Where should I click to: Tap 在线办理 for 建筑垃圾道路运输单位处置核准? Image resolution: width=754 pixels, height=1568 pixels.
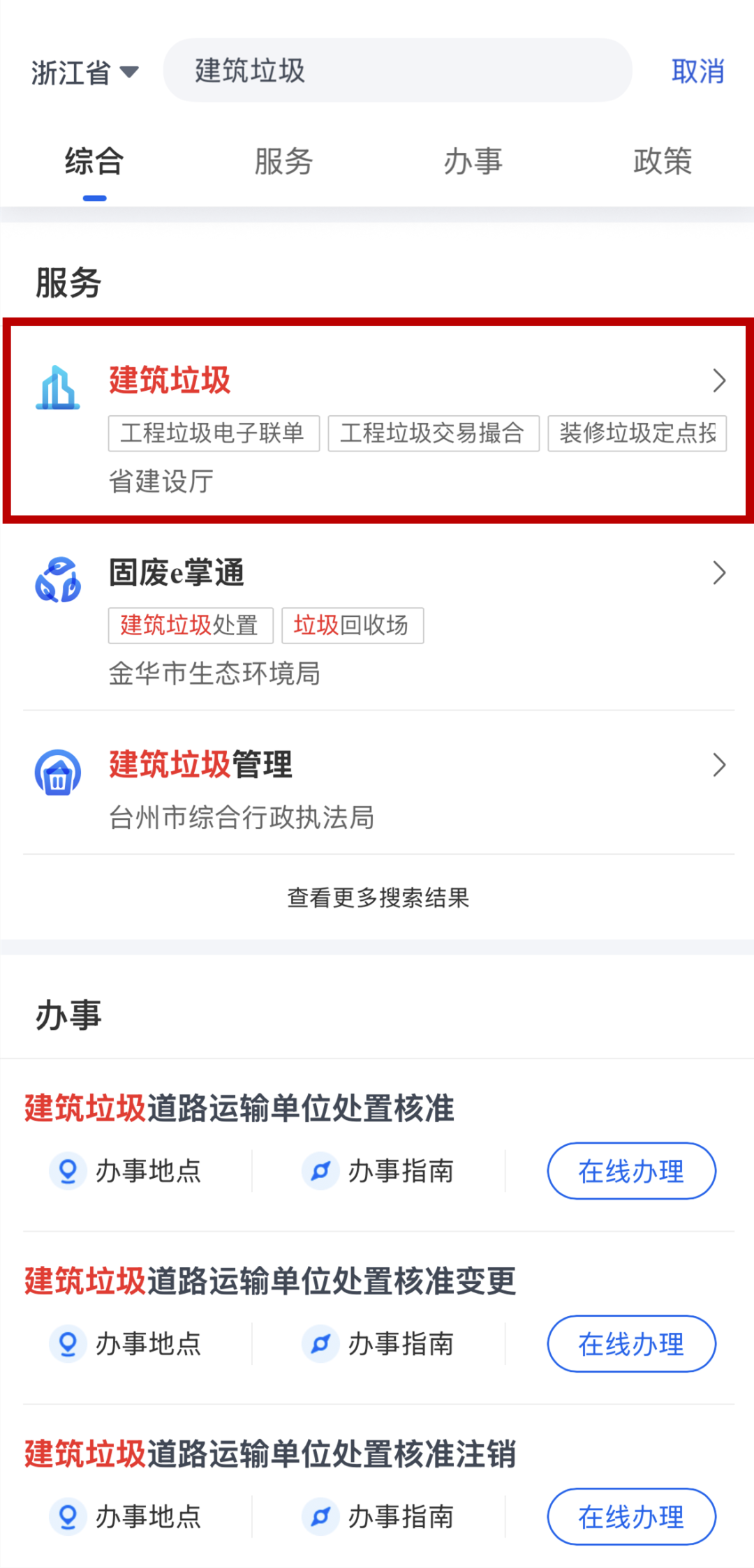click(x=631, y=1171)
